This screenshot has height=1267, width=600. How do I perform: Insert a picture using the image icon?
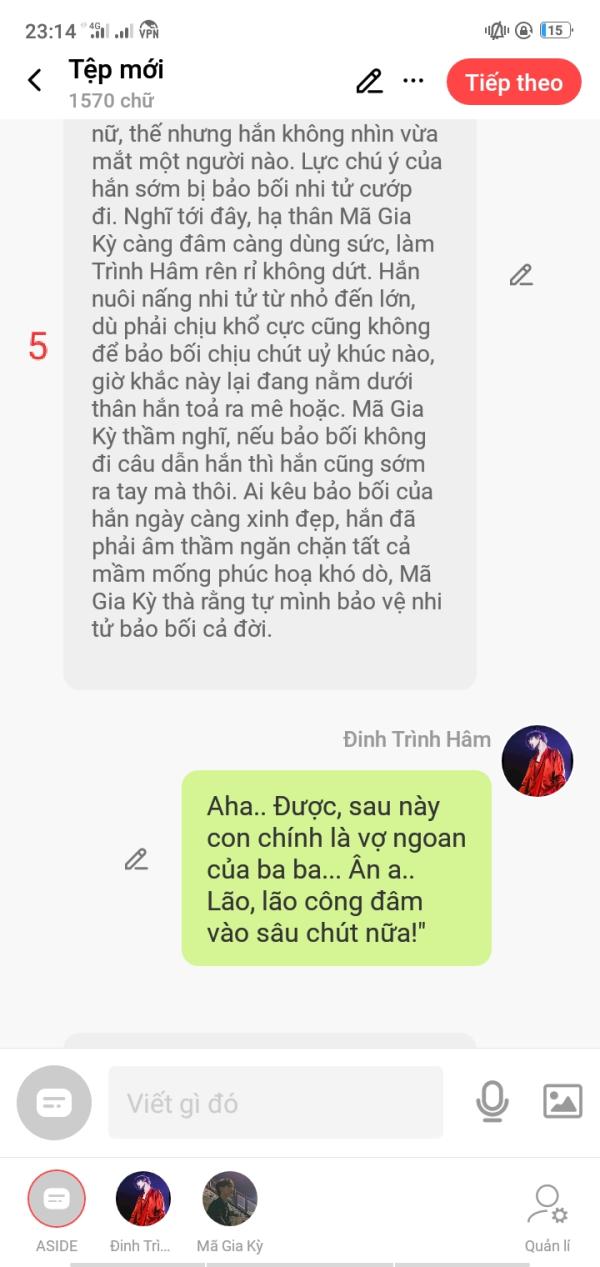pos(562,1101)
